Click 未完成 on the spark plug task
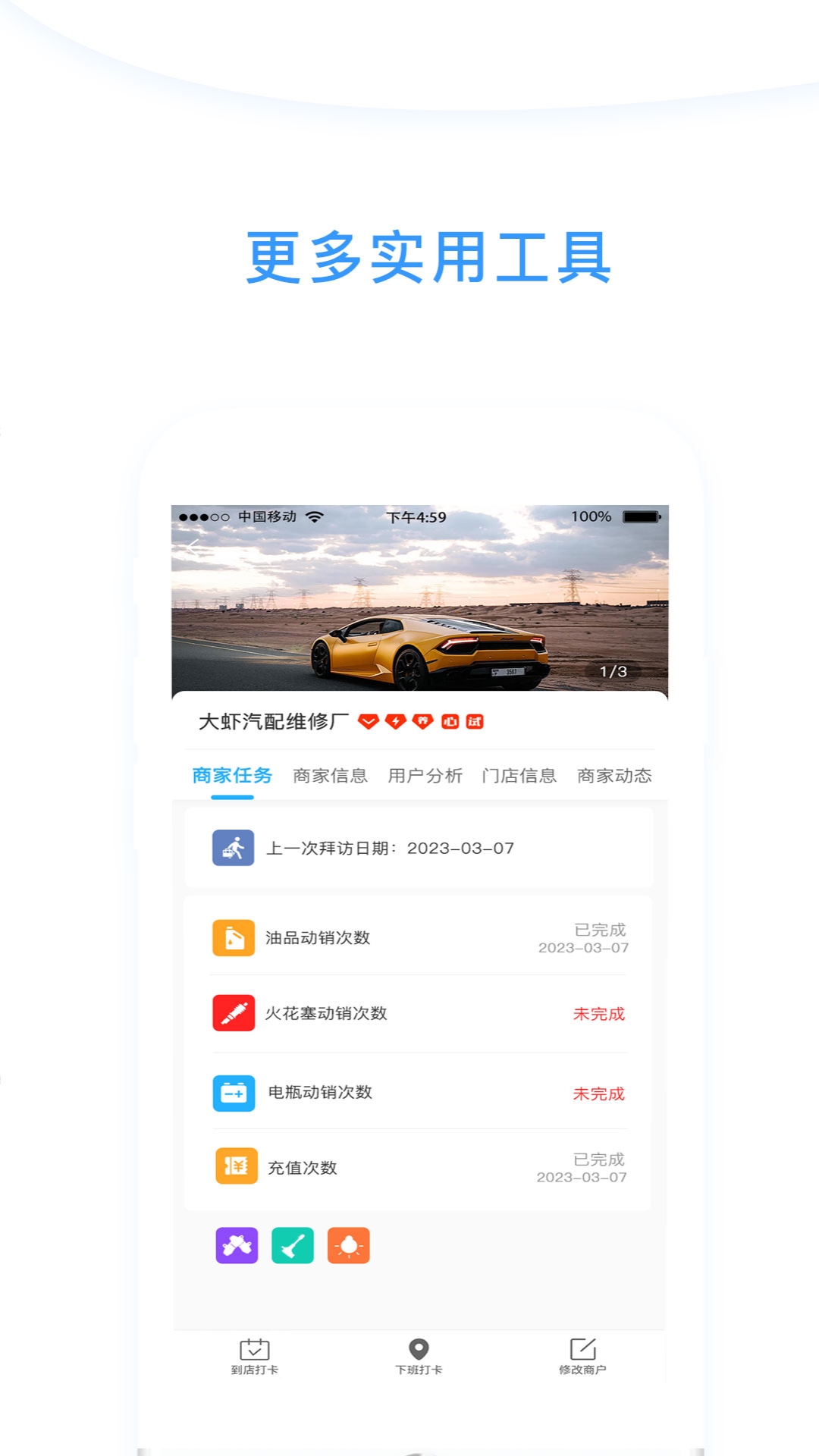This screenshot has height=1456, width=819. (599, 1014)
